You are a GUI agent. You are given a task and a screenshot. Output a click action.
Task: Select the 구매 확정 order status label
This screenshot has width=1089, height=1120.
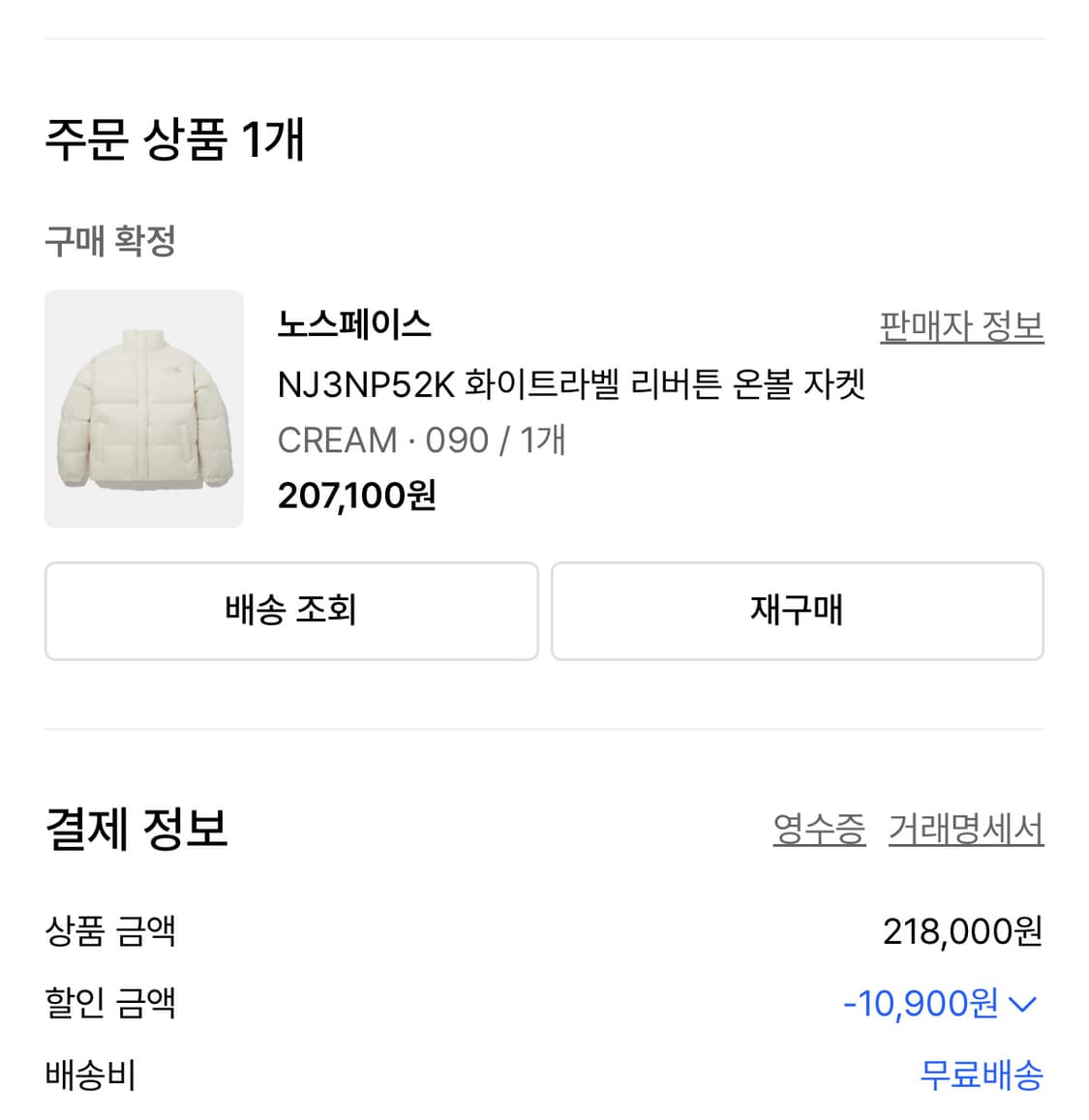pos(109,241)
